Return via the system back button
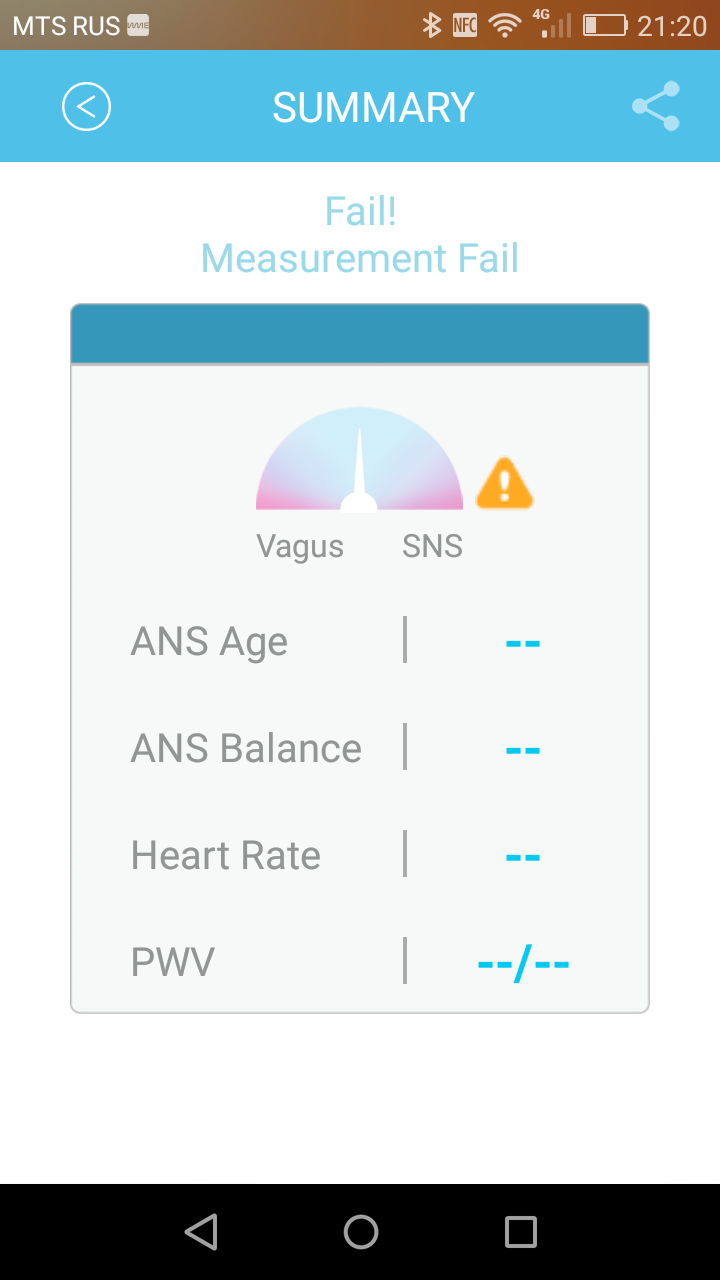Screen dimensions: 720x1280 [201, 1231]
